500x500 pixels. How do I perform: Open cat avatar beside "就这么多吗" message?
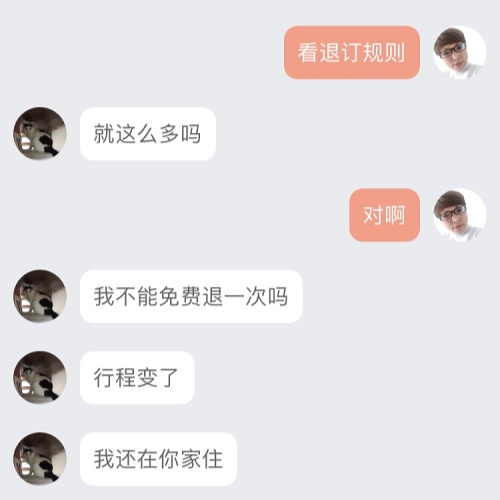pos(40,134)
